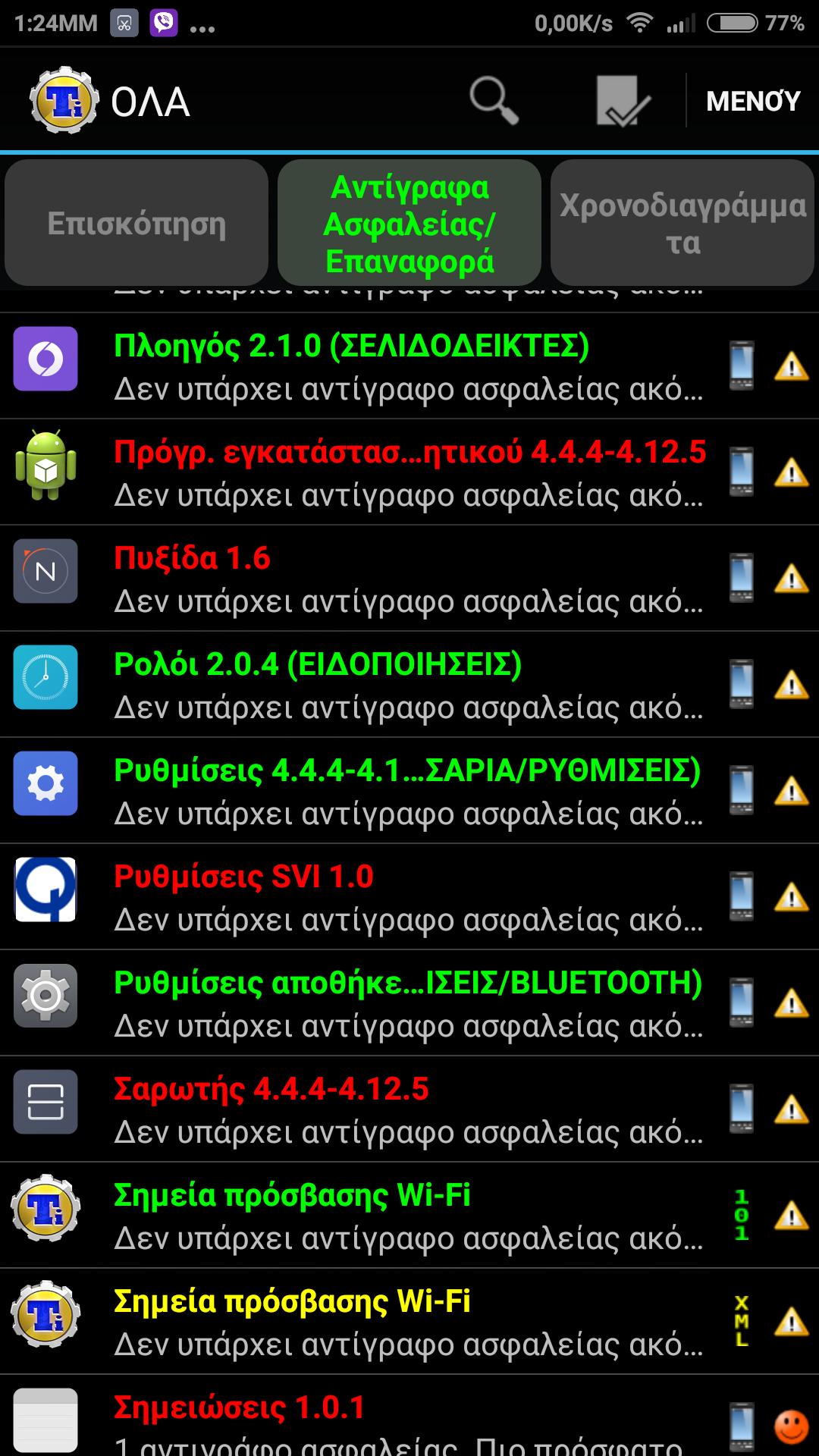Open Ρυθμίσεις 4.4.4 (…ΣΑΡΙΑ/ΡΥΘΜΙΣΕΙΣ) entry
Screen dimensions: 819x1456
point(409,790)
